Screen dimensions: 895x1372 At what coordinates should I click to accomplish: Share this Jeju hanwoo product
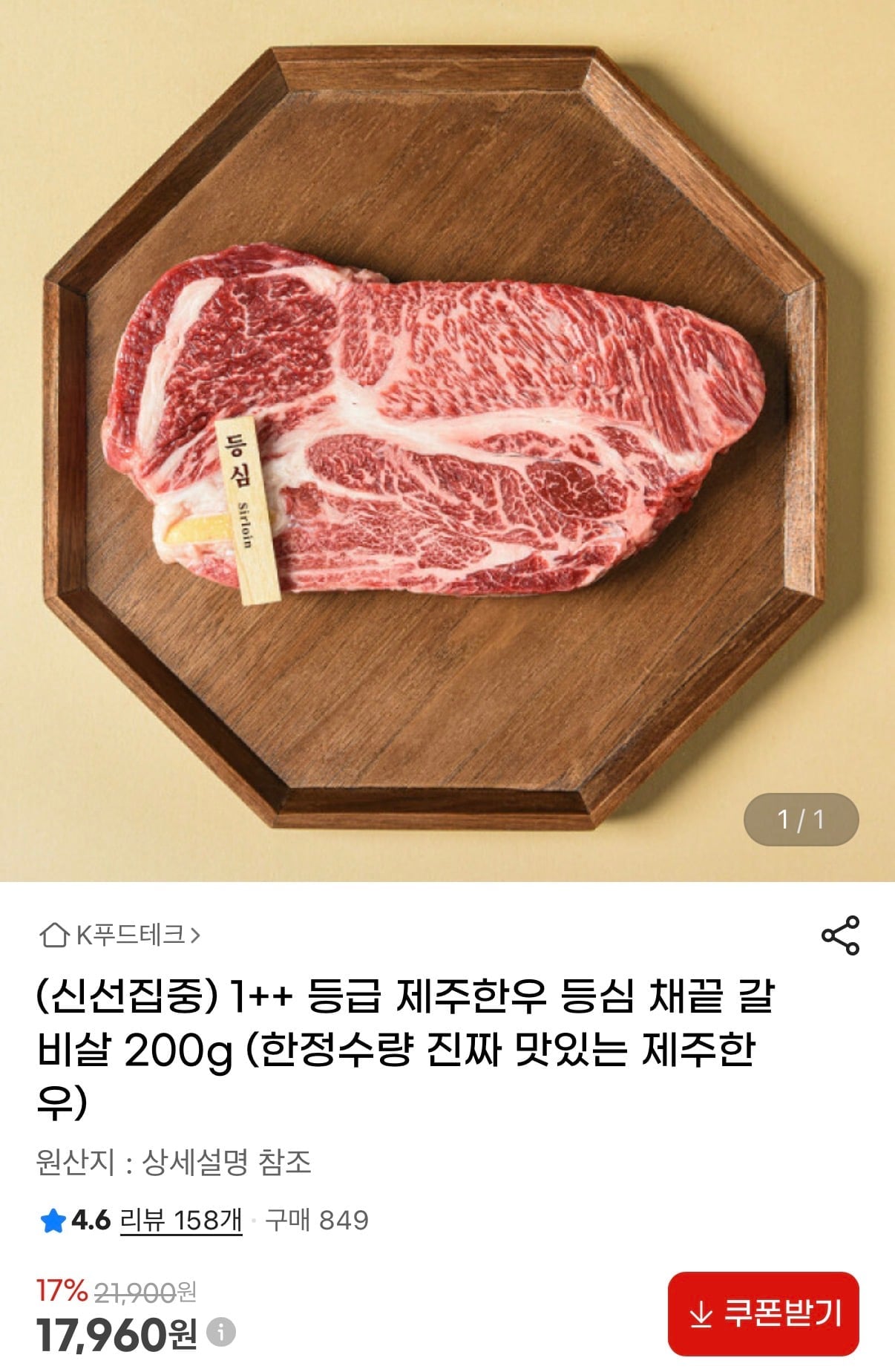[840, 935]
